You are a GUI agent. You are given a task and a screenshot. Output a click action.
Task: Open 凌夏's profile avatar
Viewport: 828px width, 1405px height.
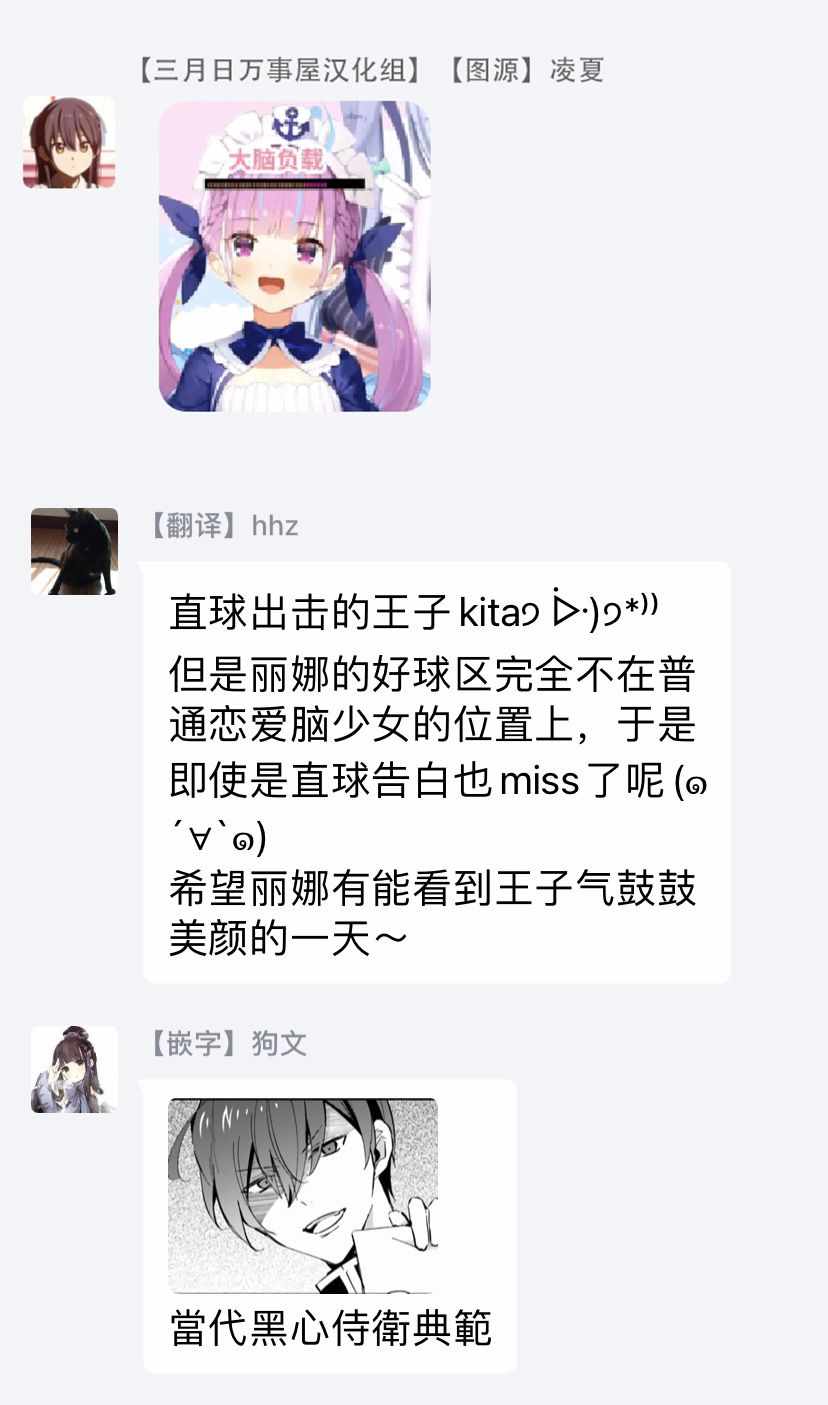point(69,142)
